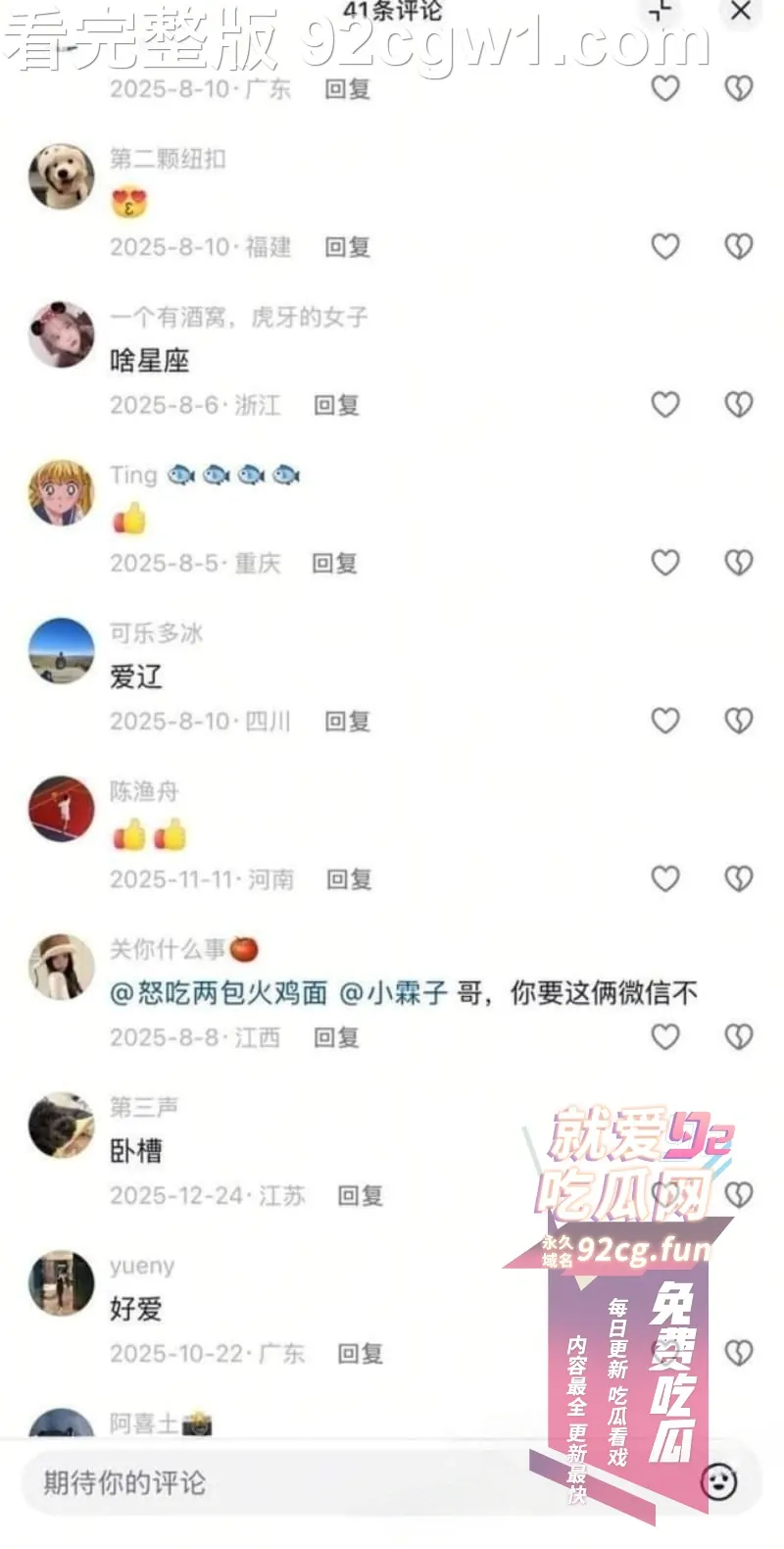Open yueny's profile avatar
Image resolution: width=784 pixels, height=1549 pixels.
pos(61,1282)
